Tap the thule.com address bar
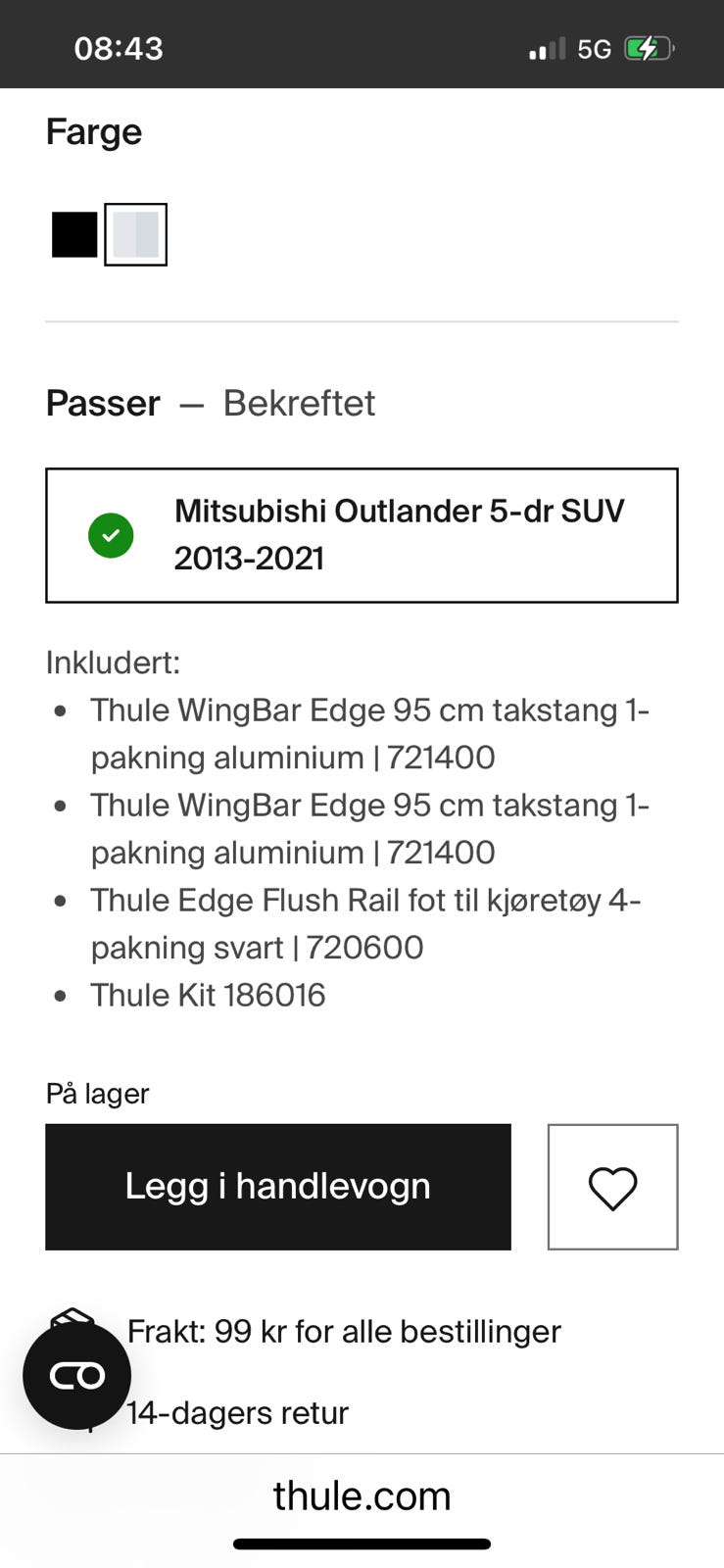 [362, 1495]
